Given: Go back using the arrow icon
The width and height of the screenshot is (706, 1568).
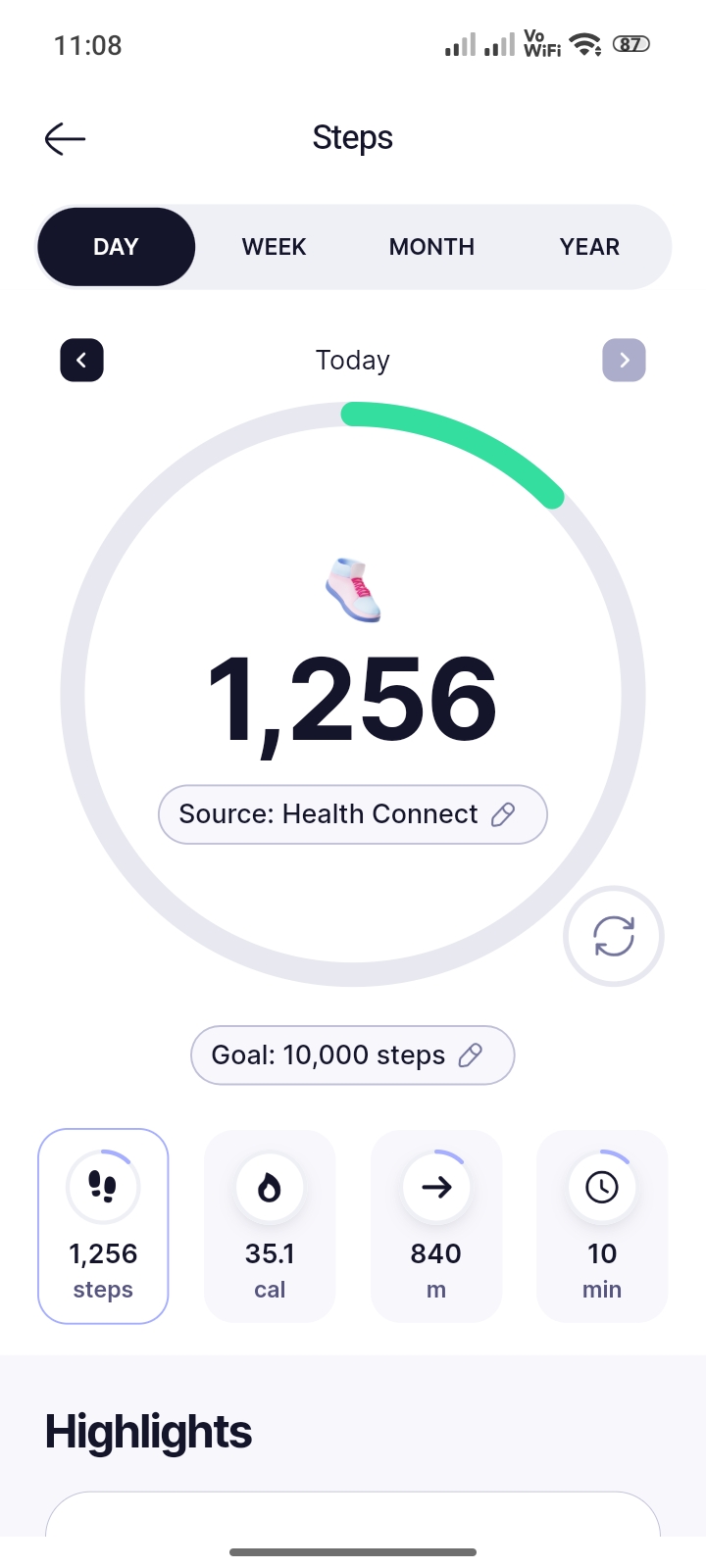Looking at the screenshot, I should pos(66,139).
